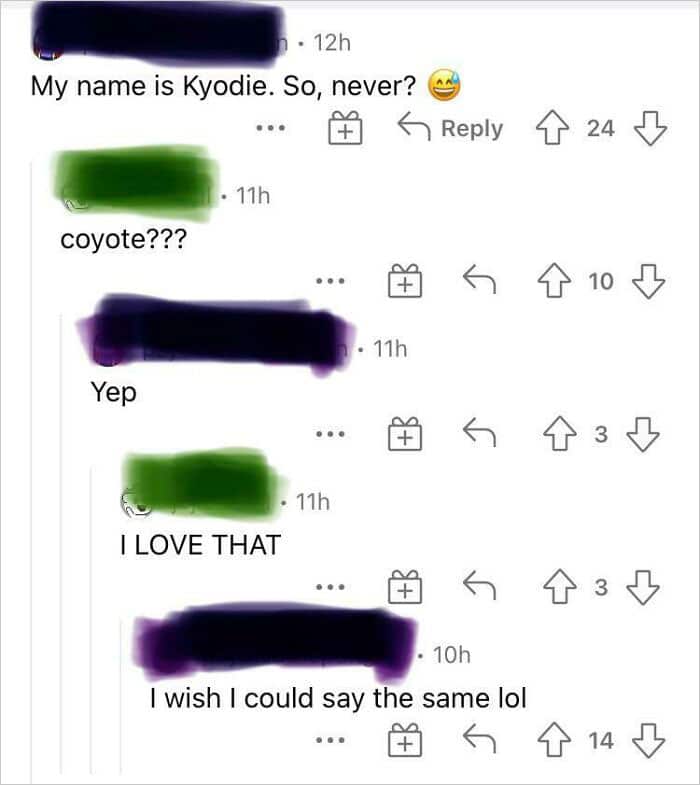
Task: Open more options on the "coyote???" comment
Action: [x=329, y=282]
